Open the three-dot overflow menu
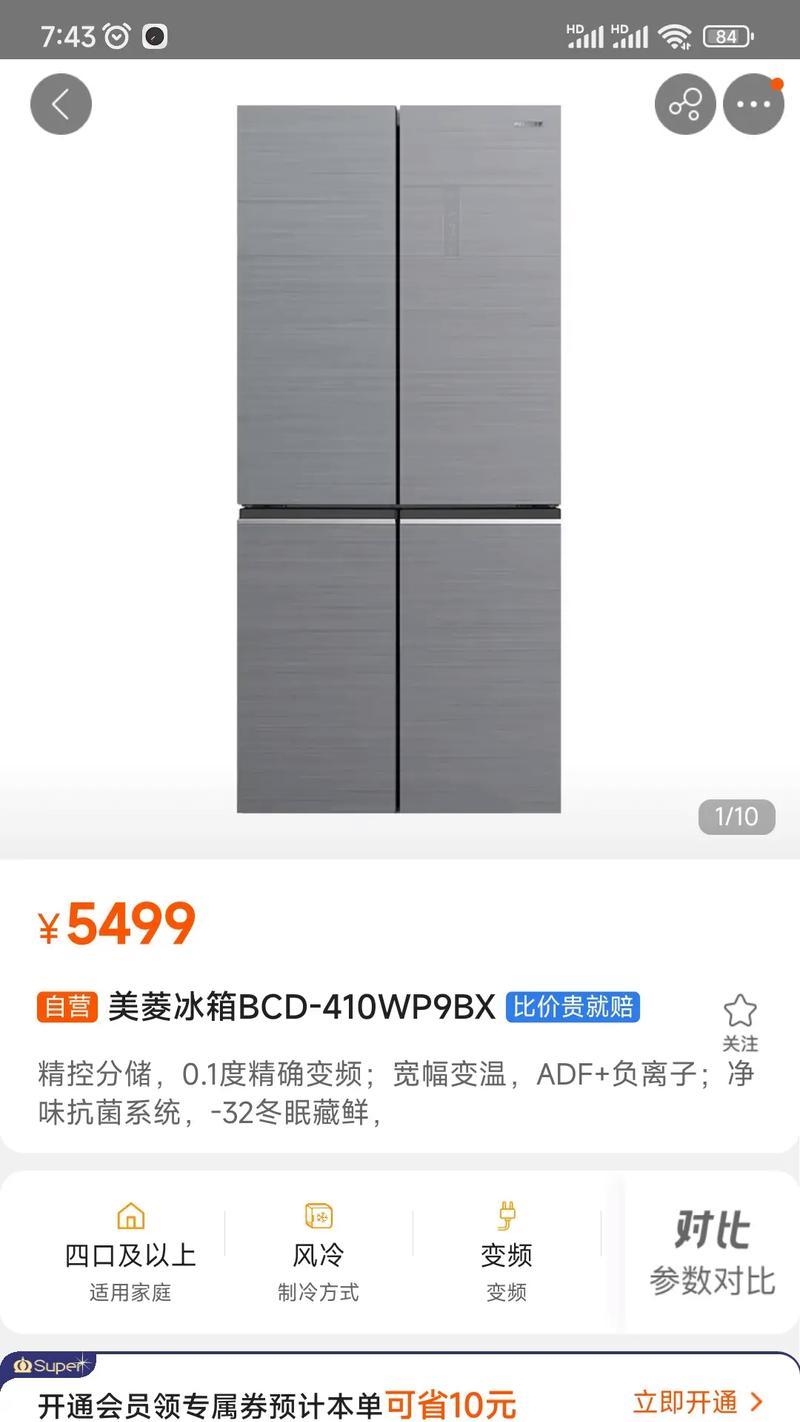Screen dimensions: 800x1422 (753, 104)
